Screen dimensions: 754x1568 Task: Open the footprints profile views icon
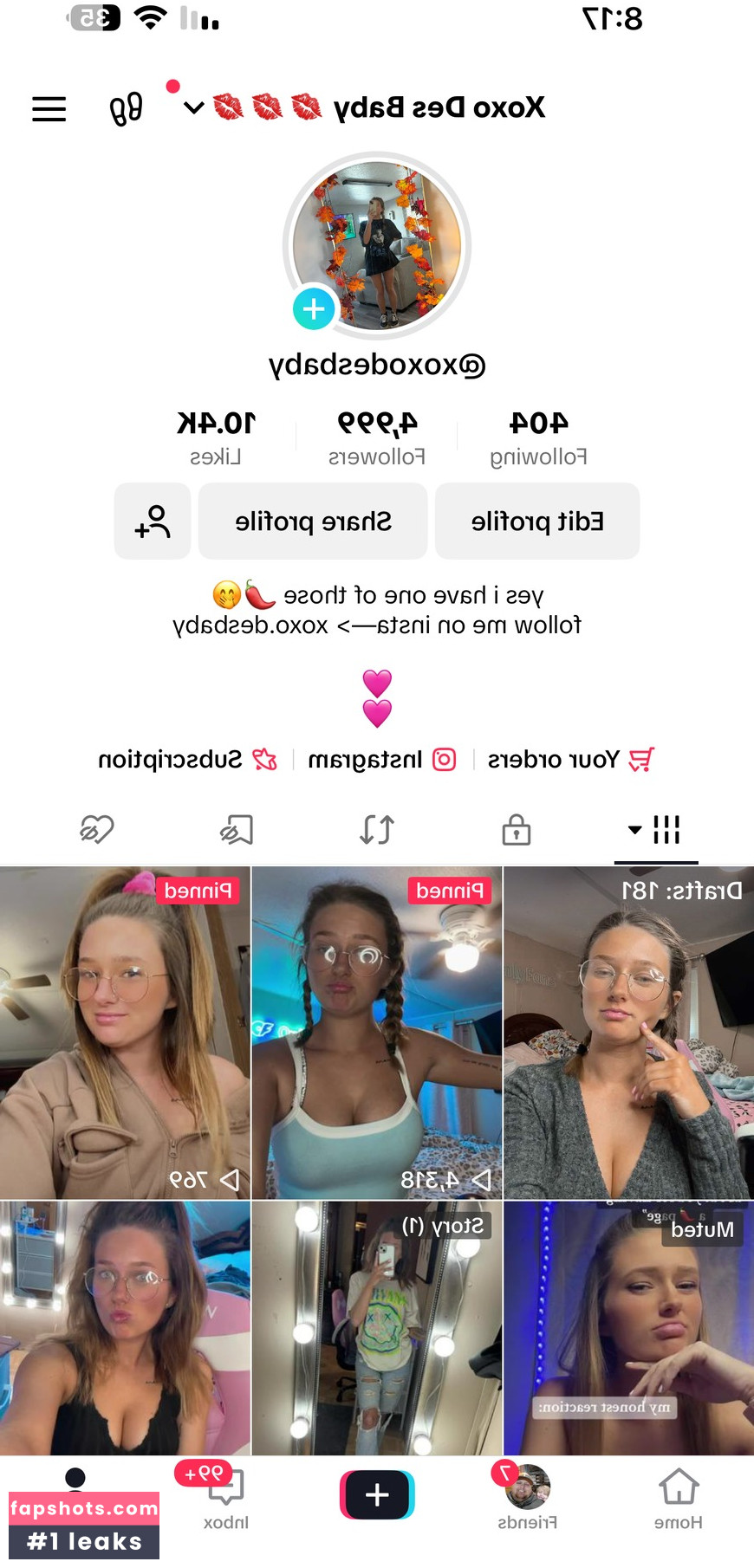[x=126, y=109]
